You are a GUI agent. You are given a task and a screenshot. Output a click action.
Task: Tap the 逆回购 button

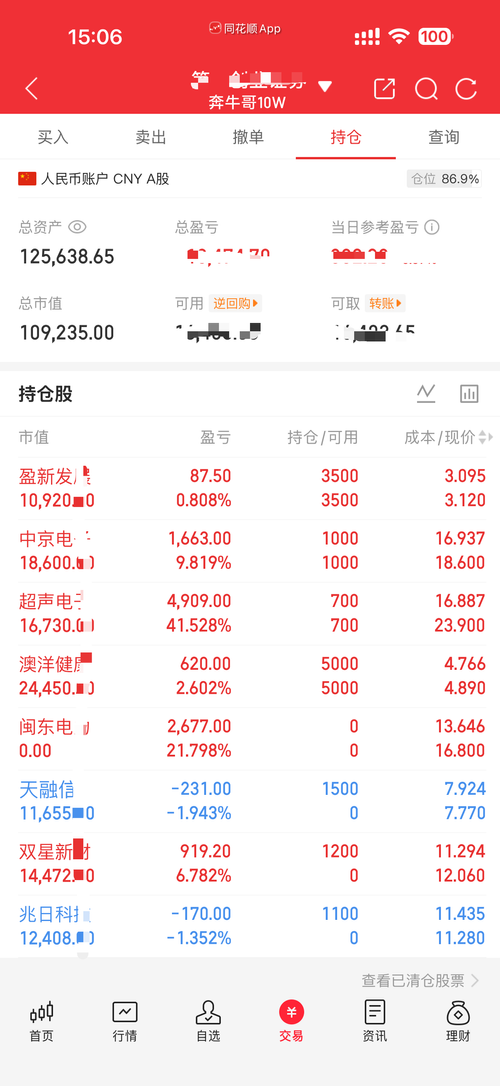point(235,303)
